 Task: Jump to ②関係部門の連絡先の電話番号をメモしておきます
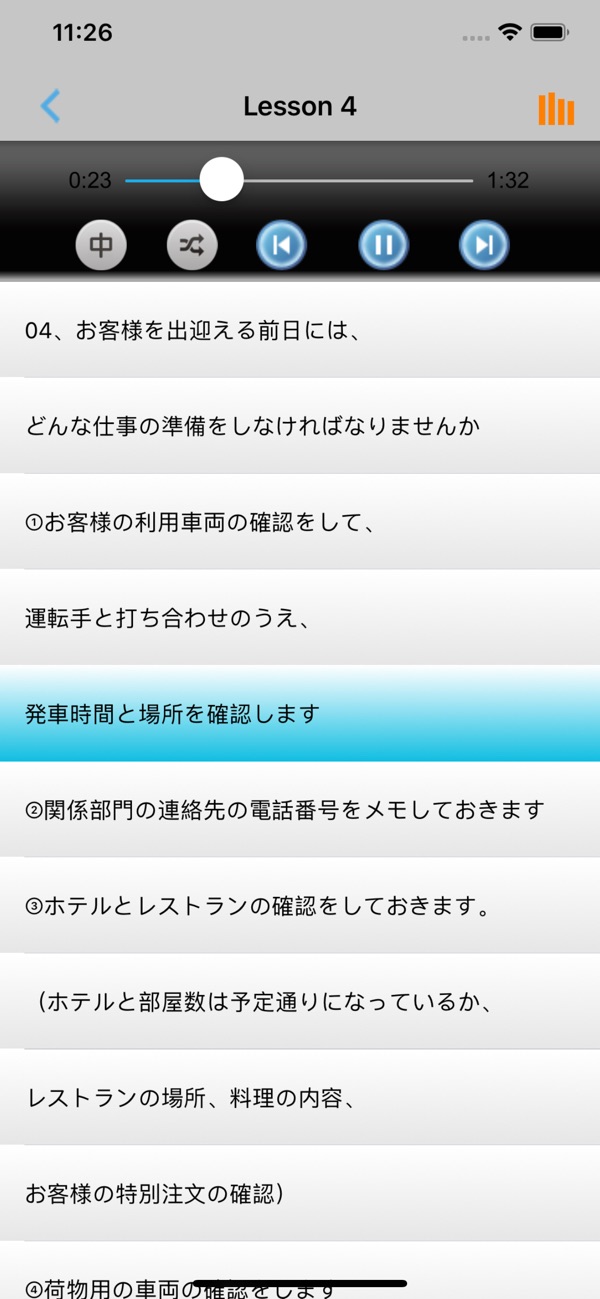point(300,810)
